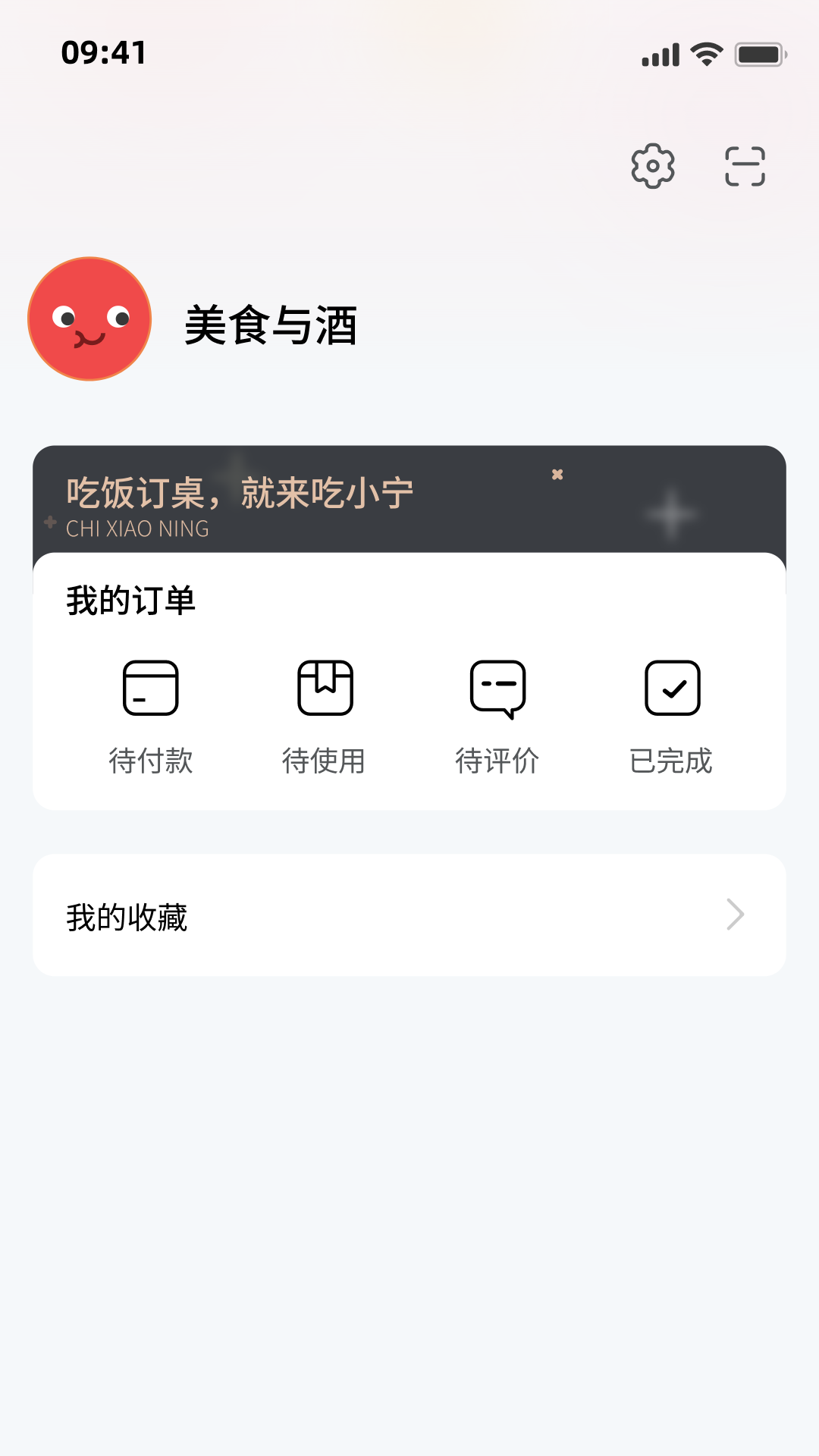Select the 已完成 completed orders icon
Image resolution: width=819 pixels, height=1456 pixels.
click(x=671, y=689)
